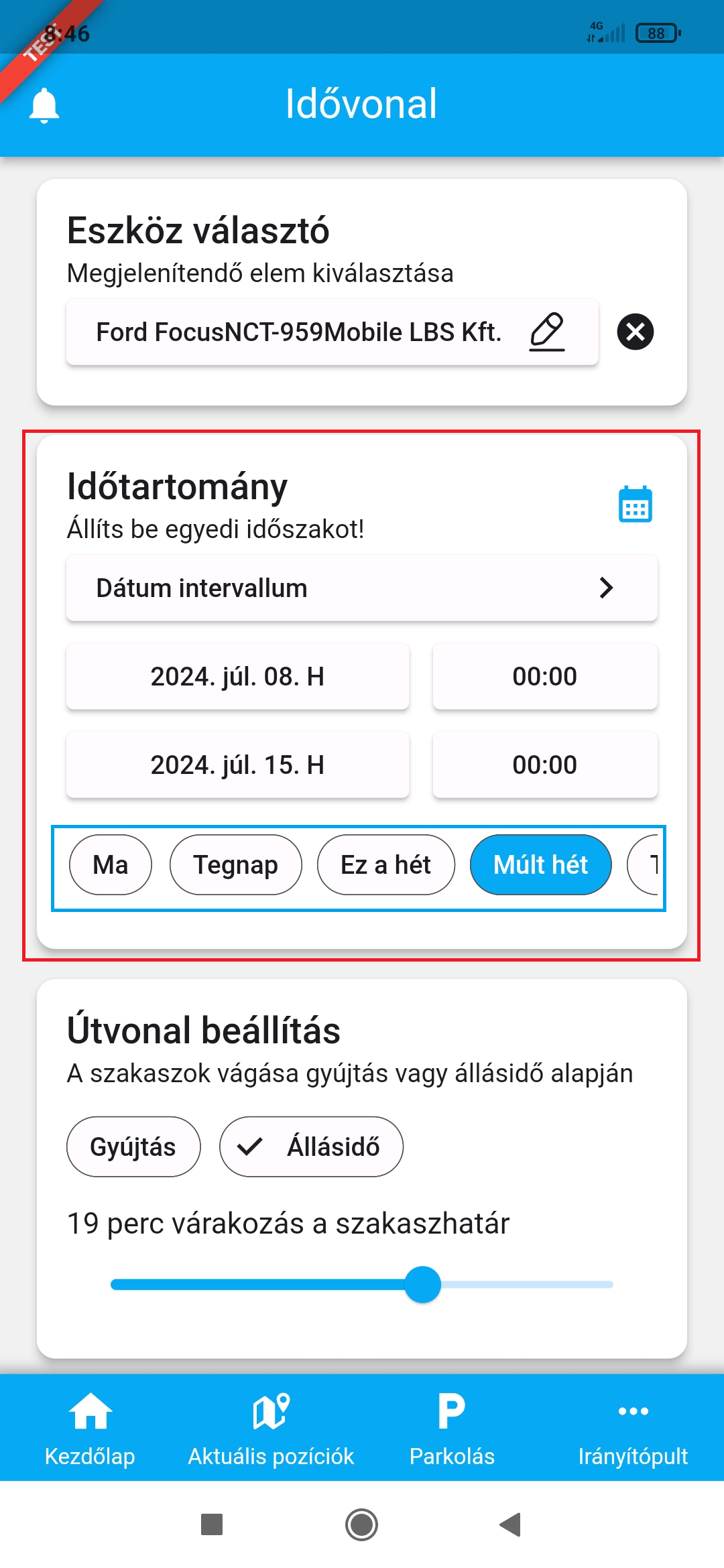Screen dimensions: 724x1568
Task: Tap the Múlt hét chip
Action: point(540,864)
